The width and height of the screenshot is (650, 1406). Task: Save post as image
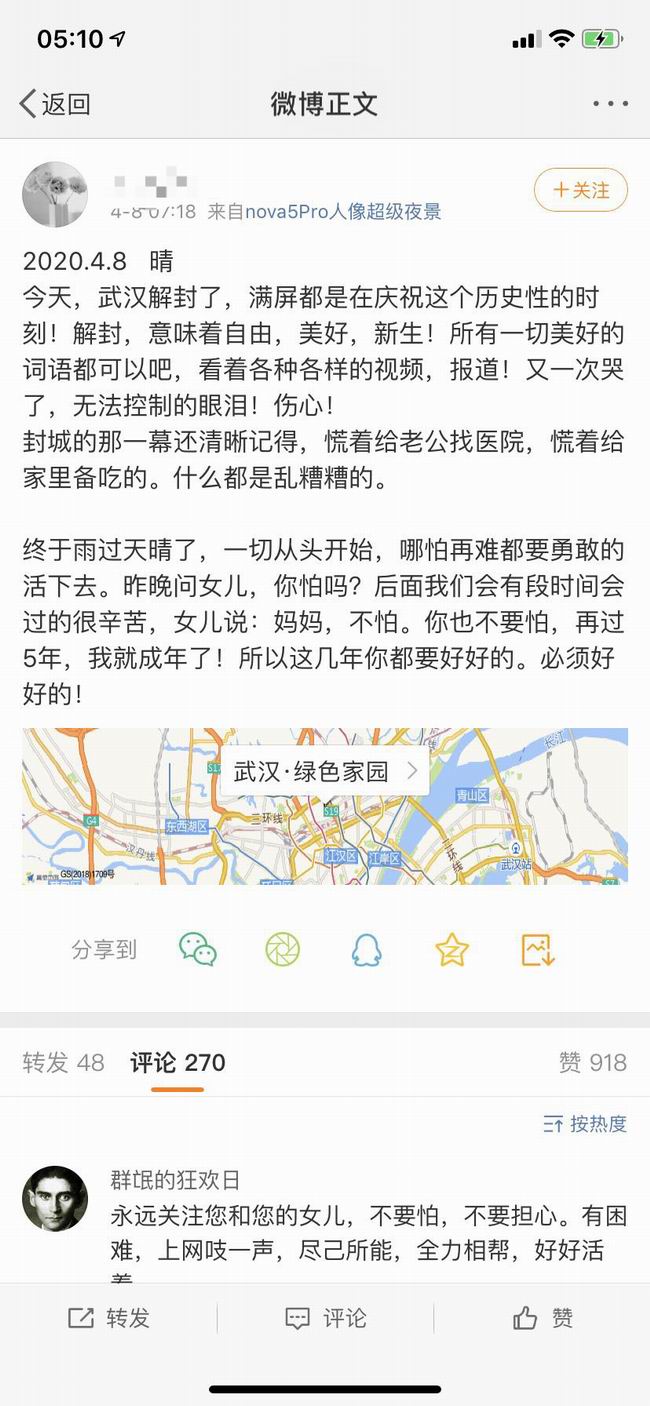click(537, 949)
